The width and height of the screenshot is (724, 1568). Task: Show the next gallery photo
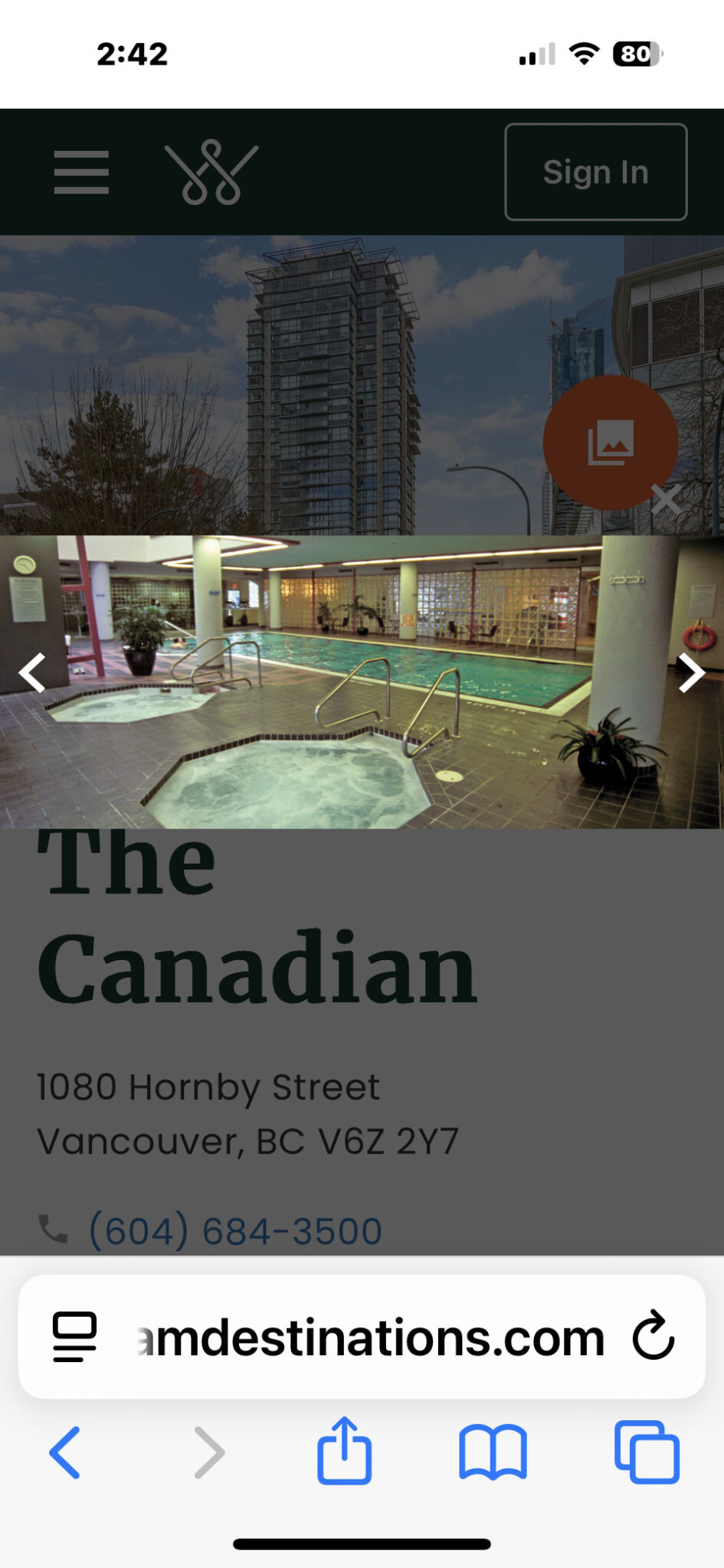[691, 673]
